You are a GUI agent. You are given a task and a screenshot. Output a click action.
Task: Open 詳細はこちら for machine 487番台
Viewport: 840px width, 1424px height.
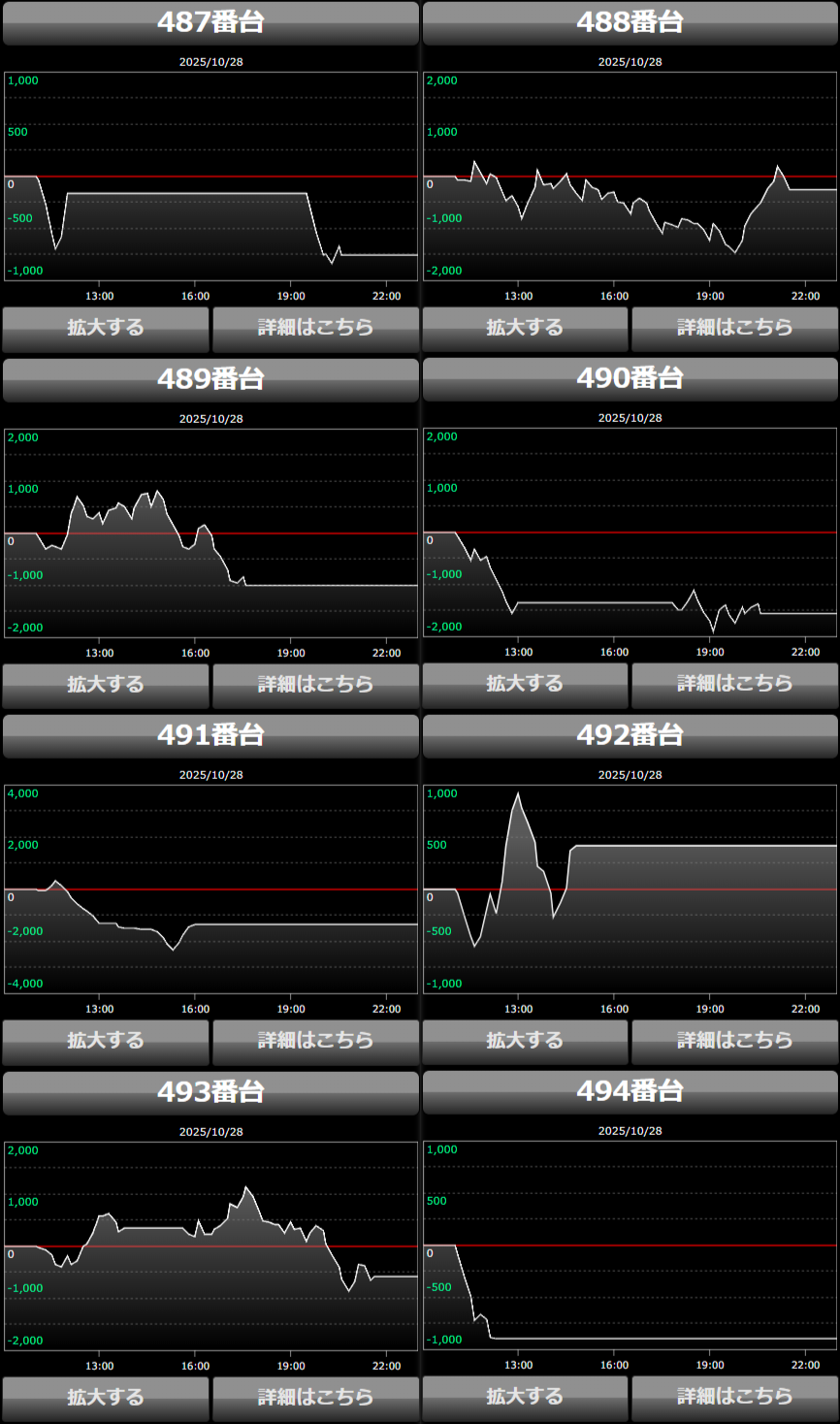315,328
